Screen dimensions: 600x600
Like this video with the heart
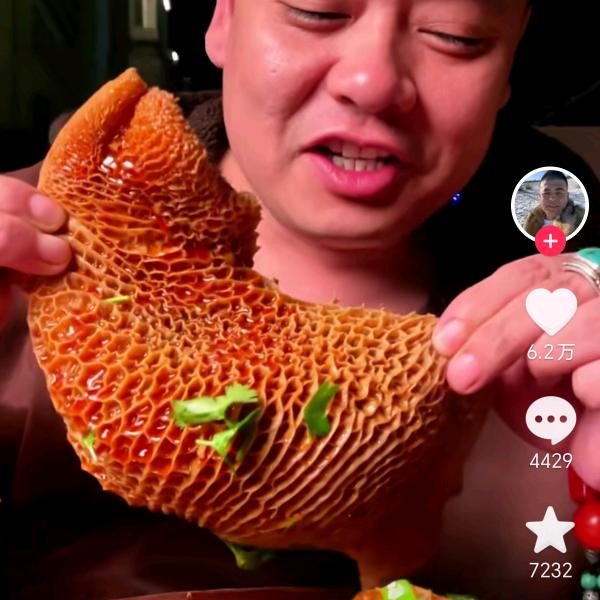[x=551, y=312]
